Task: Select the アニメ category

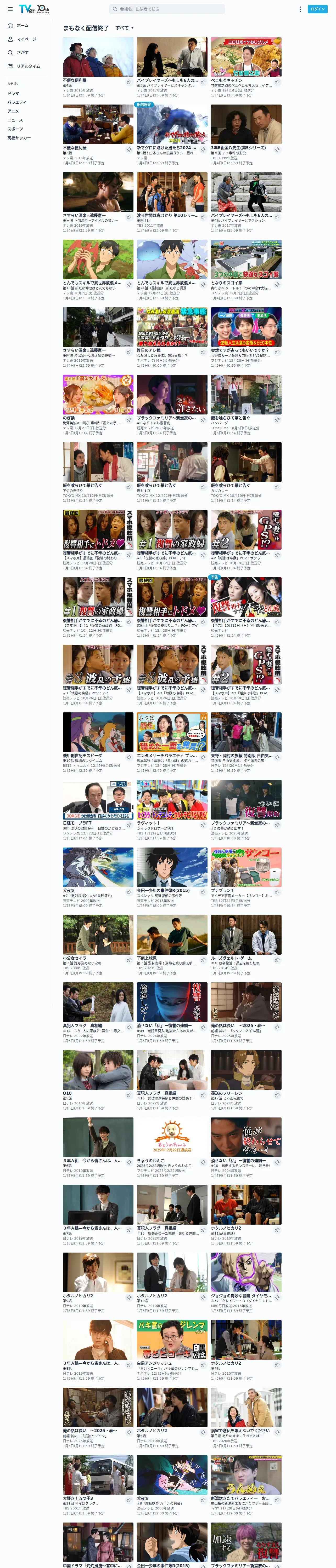Action: pyautogui.click(x=13, y=111)
